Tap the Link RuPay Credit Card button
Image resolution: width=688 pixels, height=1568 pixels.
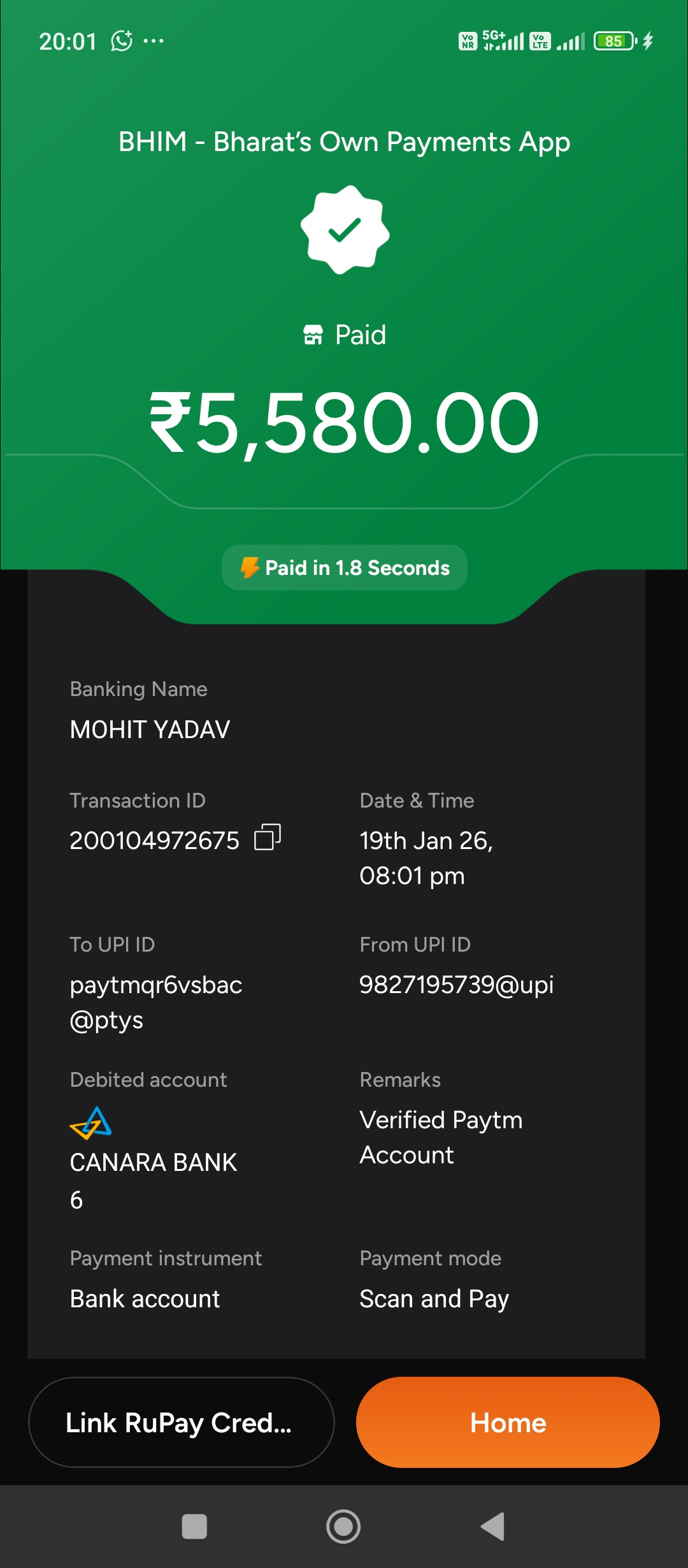[182, 1423]
